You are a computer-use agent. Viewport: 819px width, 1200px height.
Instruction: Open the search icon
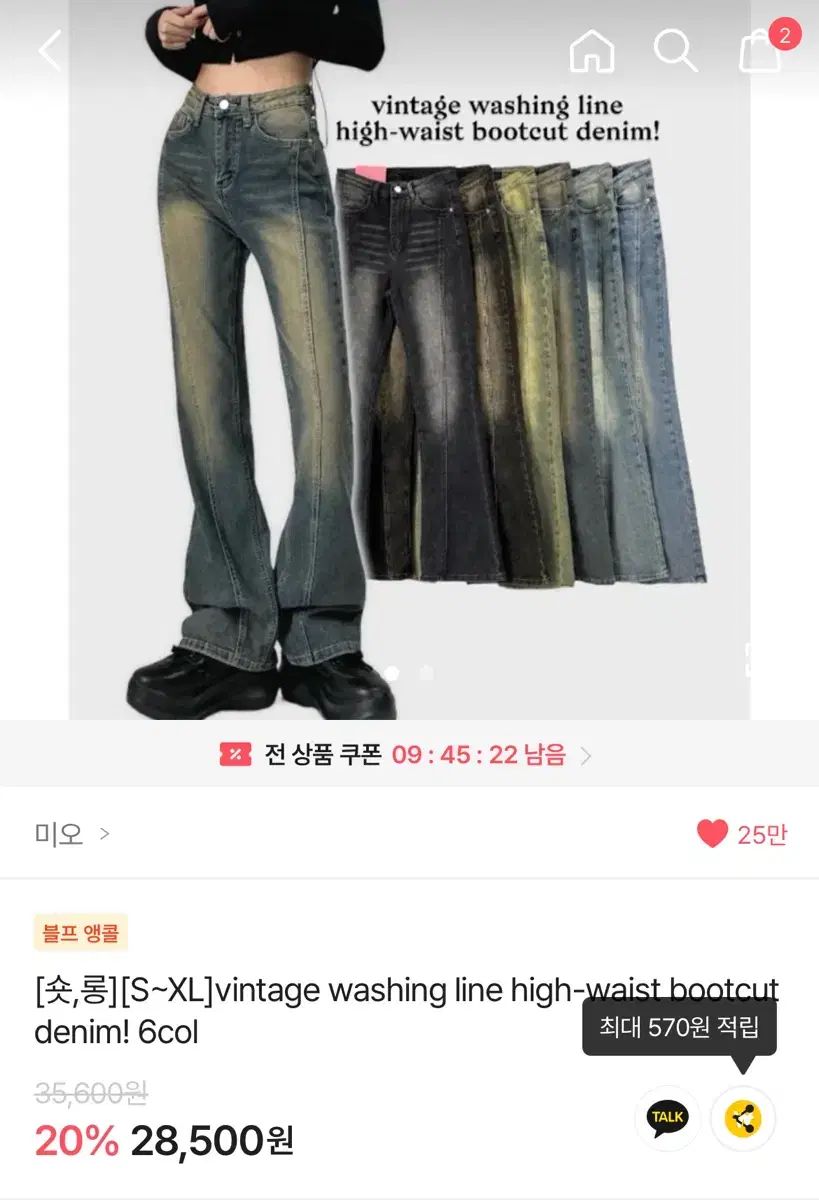point(675,50)
